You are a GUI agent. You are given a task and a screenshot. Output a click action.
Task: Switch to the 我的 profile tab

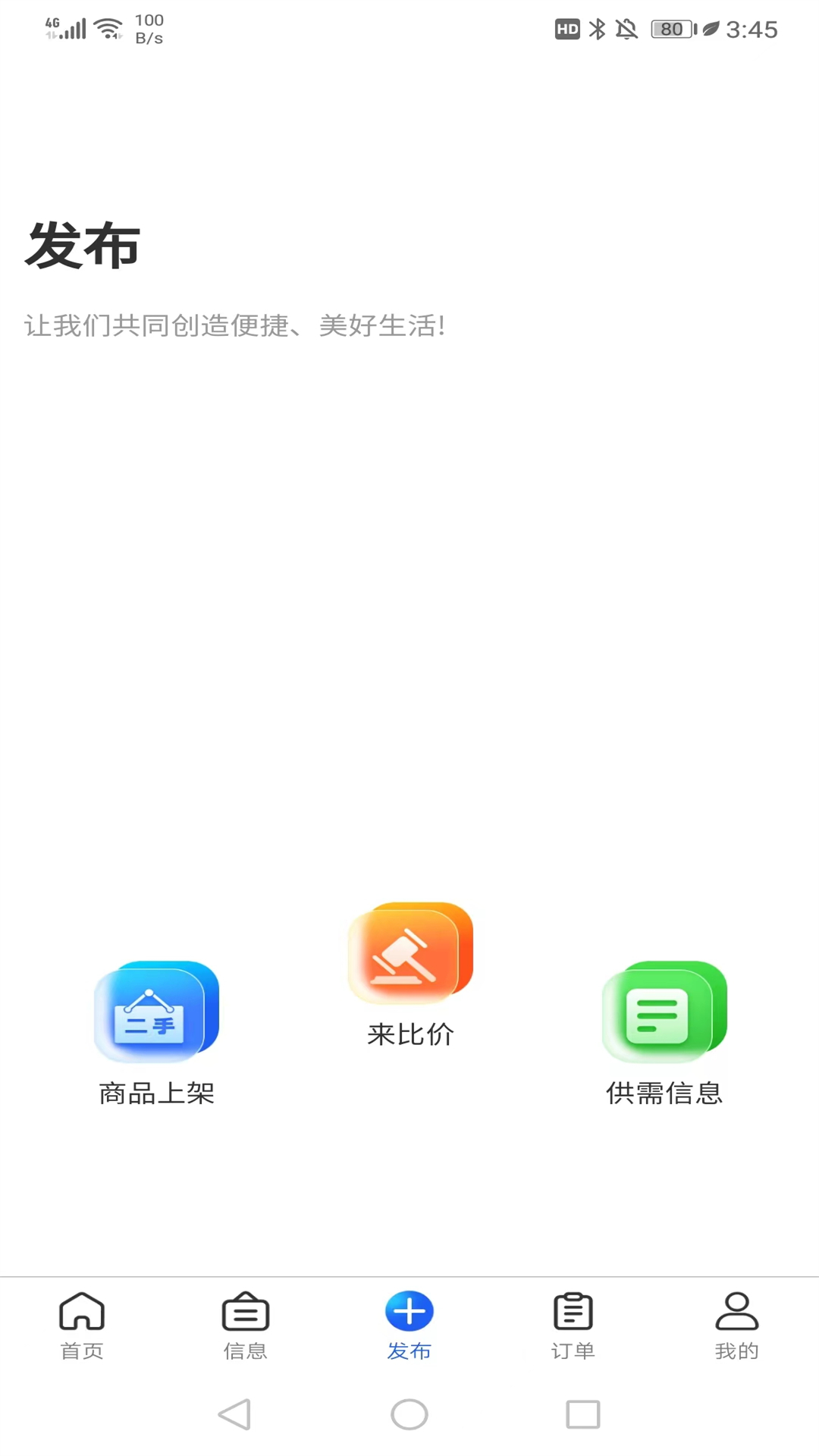[736, 1326]
